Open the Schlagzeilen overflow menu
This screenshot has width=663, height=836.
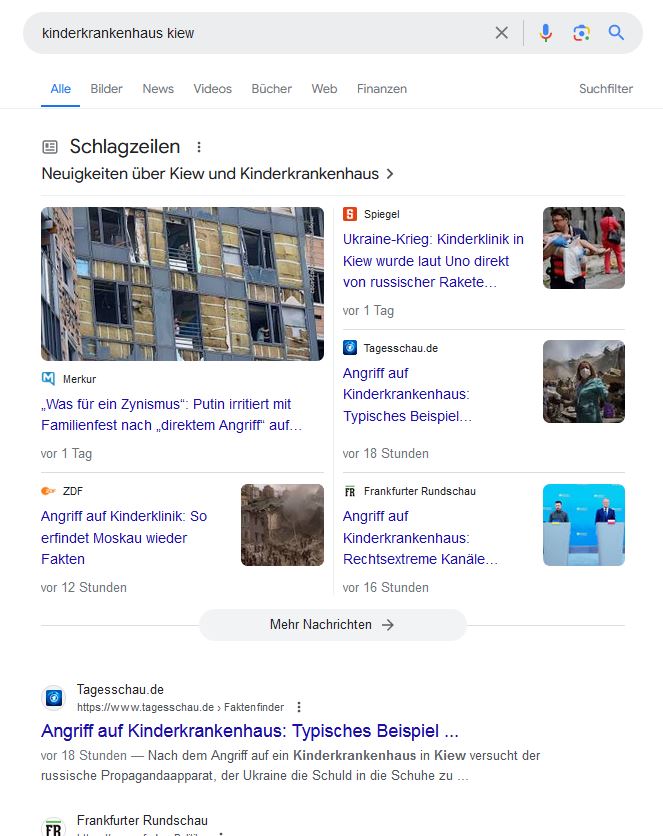(199, 147)
